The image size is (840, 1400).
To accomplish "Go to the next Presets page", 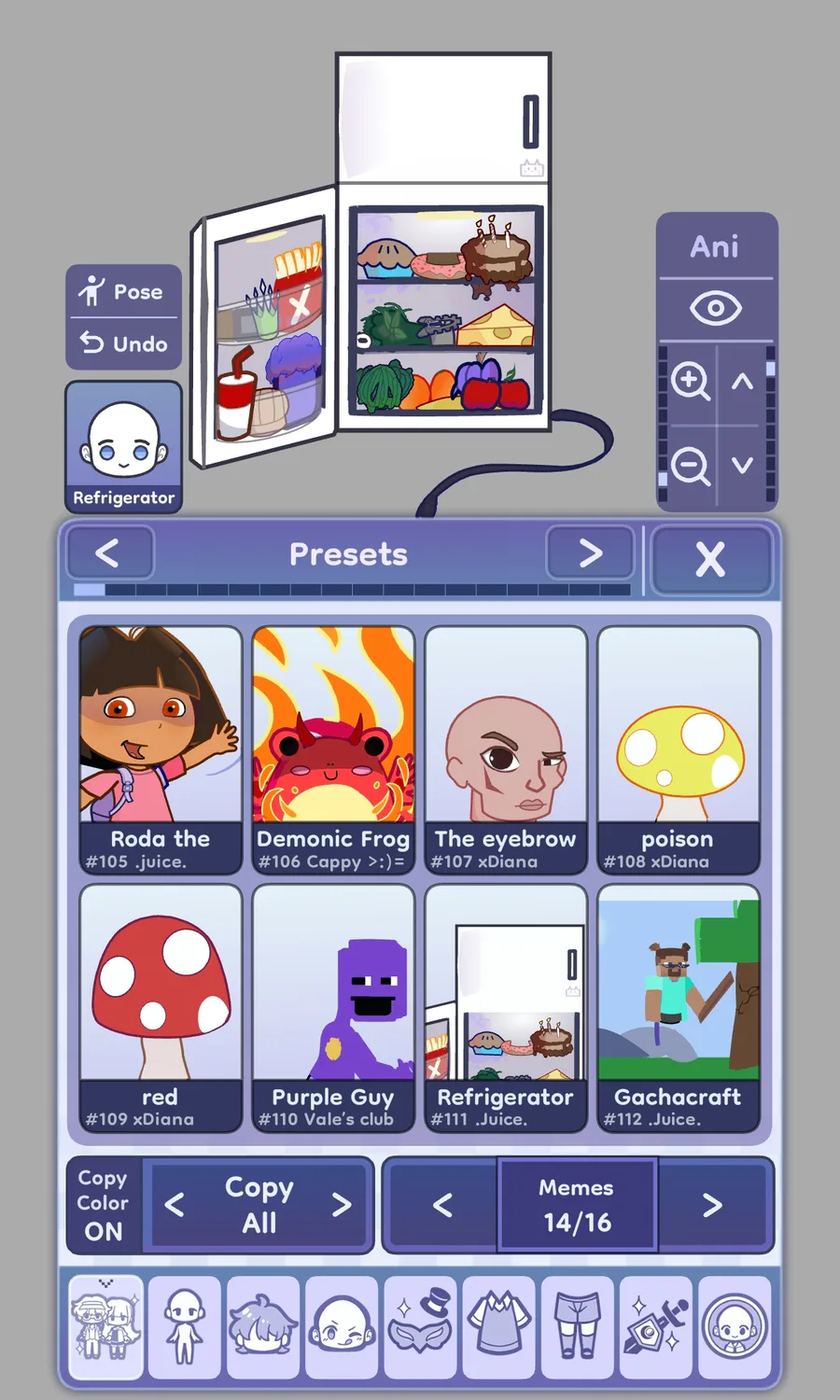I will click(x=590, y=553).
